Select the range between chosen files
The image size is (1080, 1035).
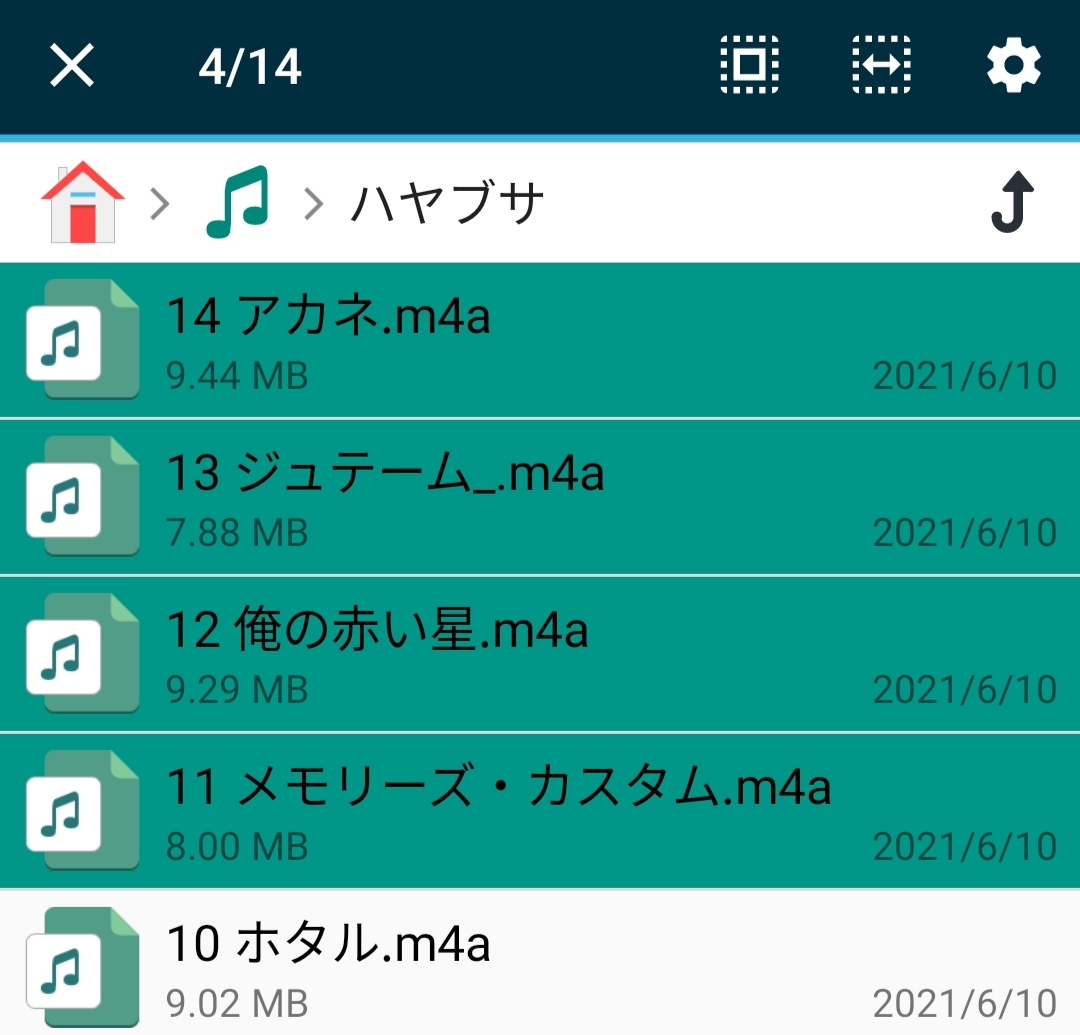[881, 66]
